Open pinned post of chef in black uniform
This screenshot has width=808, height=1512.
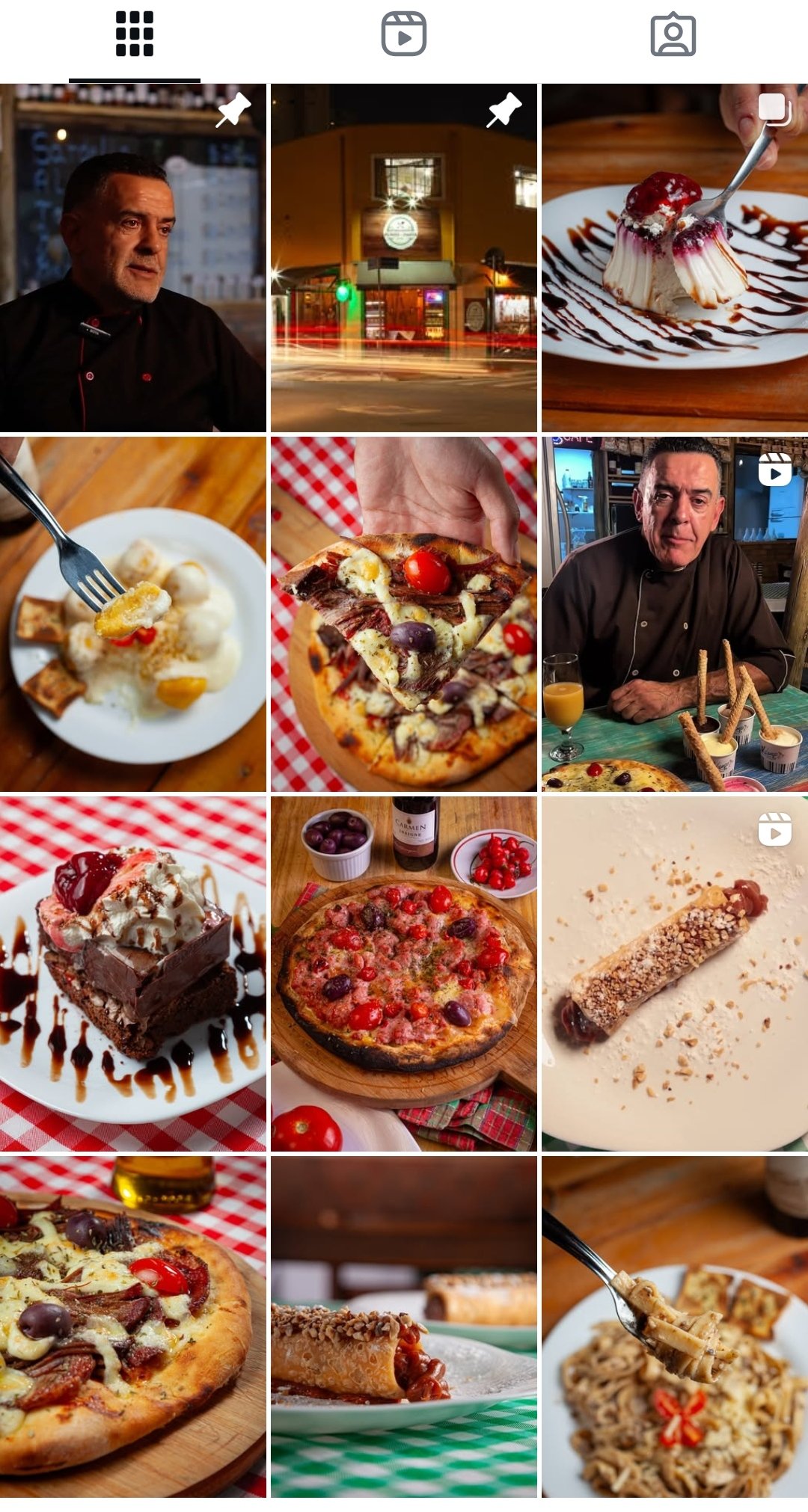133,258
